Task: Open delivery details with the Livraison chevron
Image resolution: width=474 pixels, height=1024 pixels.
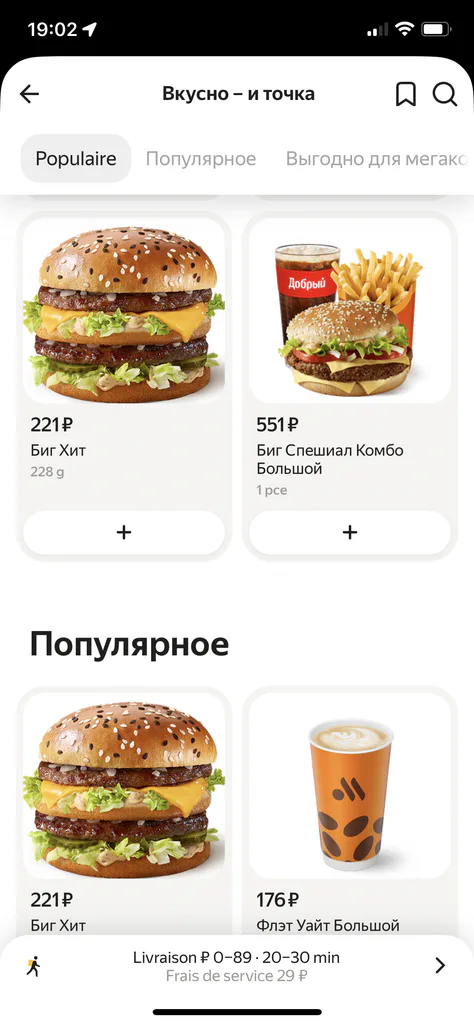Action: pos(440,966)
